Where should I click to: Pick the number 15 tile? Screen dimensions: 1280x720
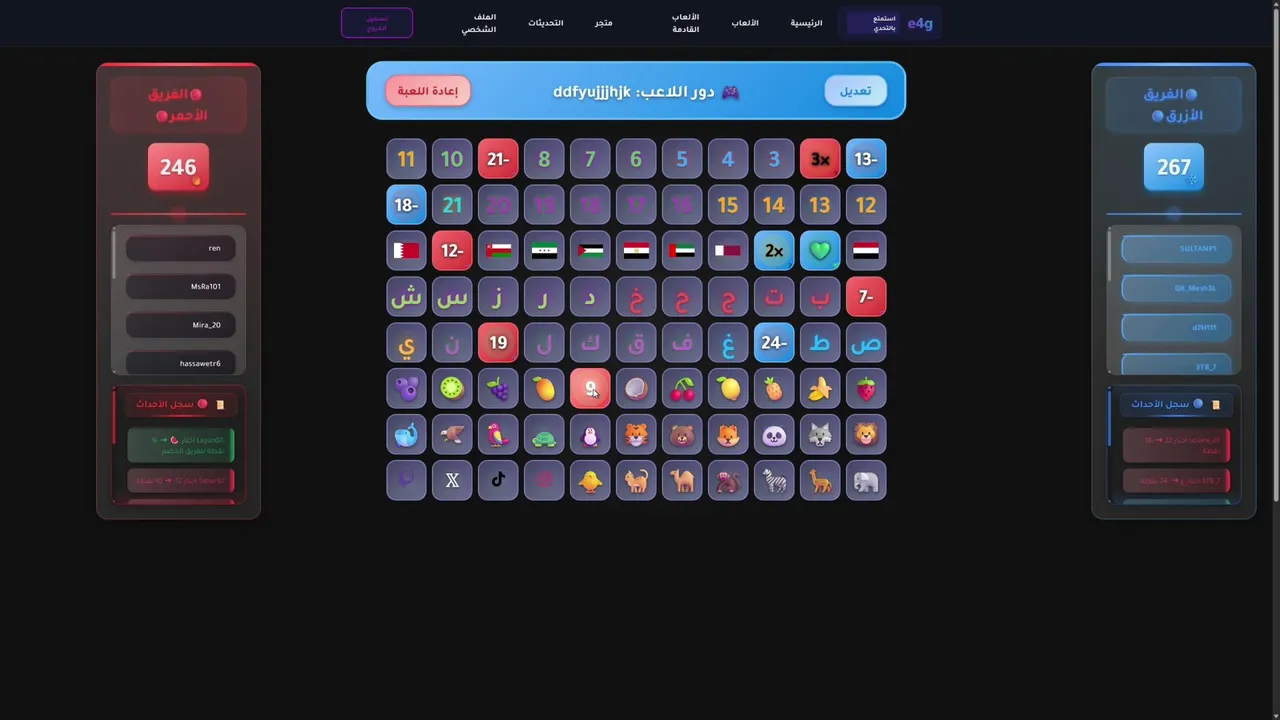point(728,205)
